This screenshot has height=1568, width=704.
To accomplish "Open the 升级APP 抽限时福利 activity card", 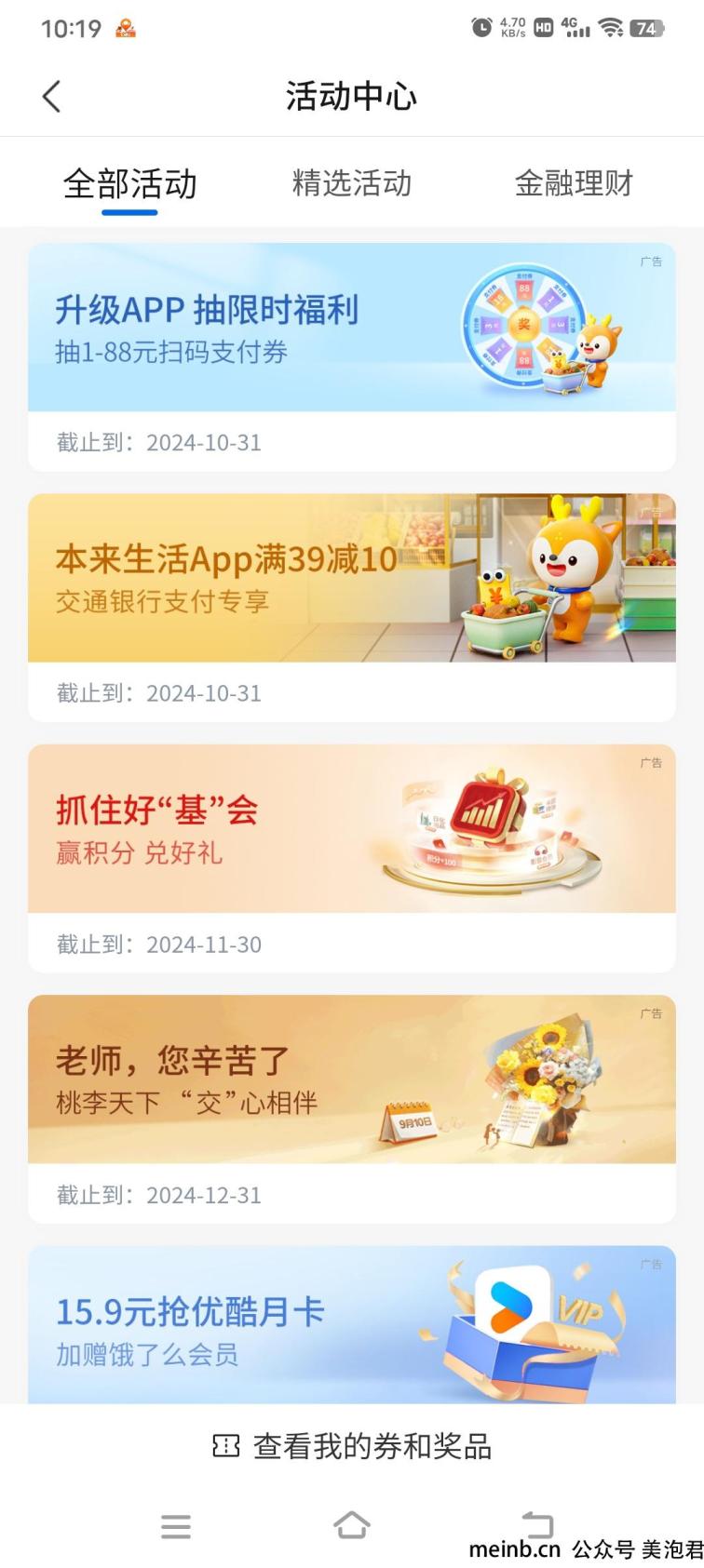I will tap(351, 328).
